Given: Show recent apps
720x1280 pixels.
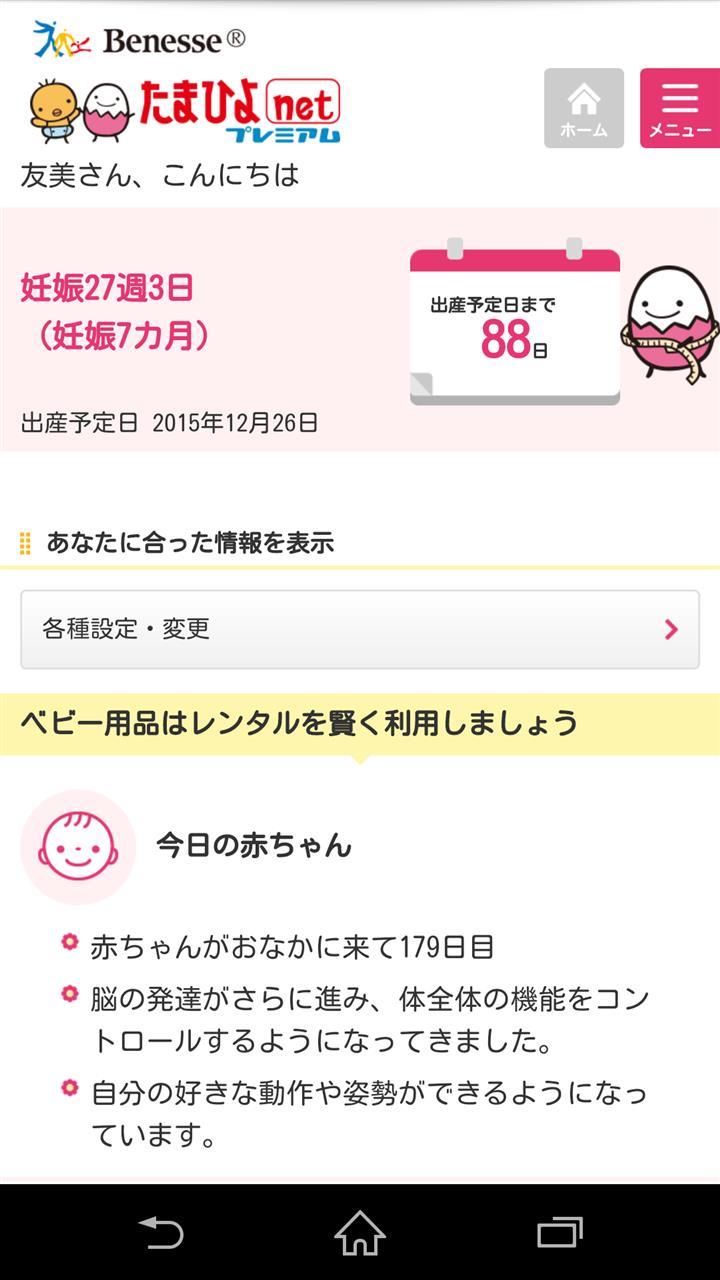Looking at the screenshot, I should (559, 1232).
